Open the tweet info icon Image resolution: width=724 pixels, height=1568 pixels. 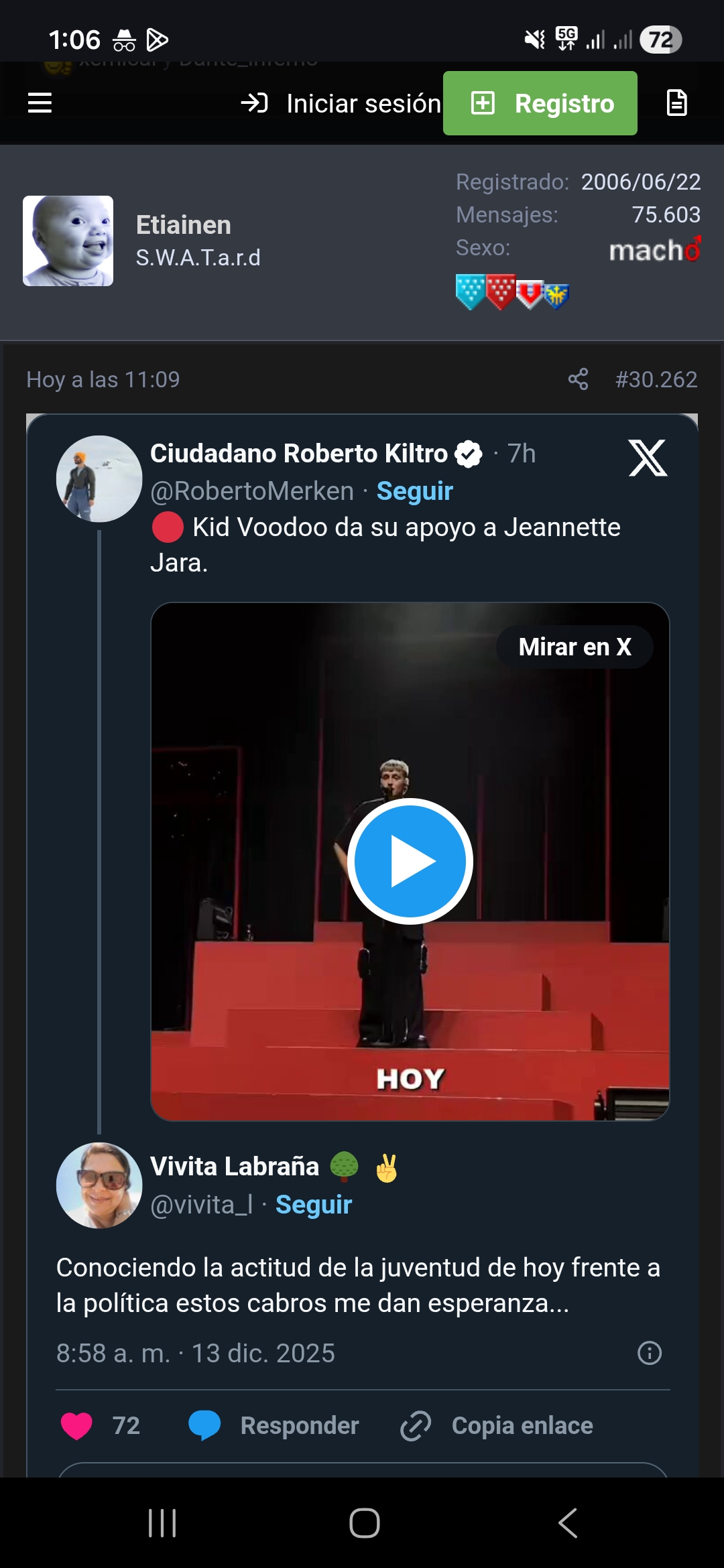(649, 1353)
